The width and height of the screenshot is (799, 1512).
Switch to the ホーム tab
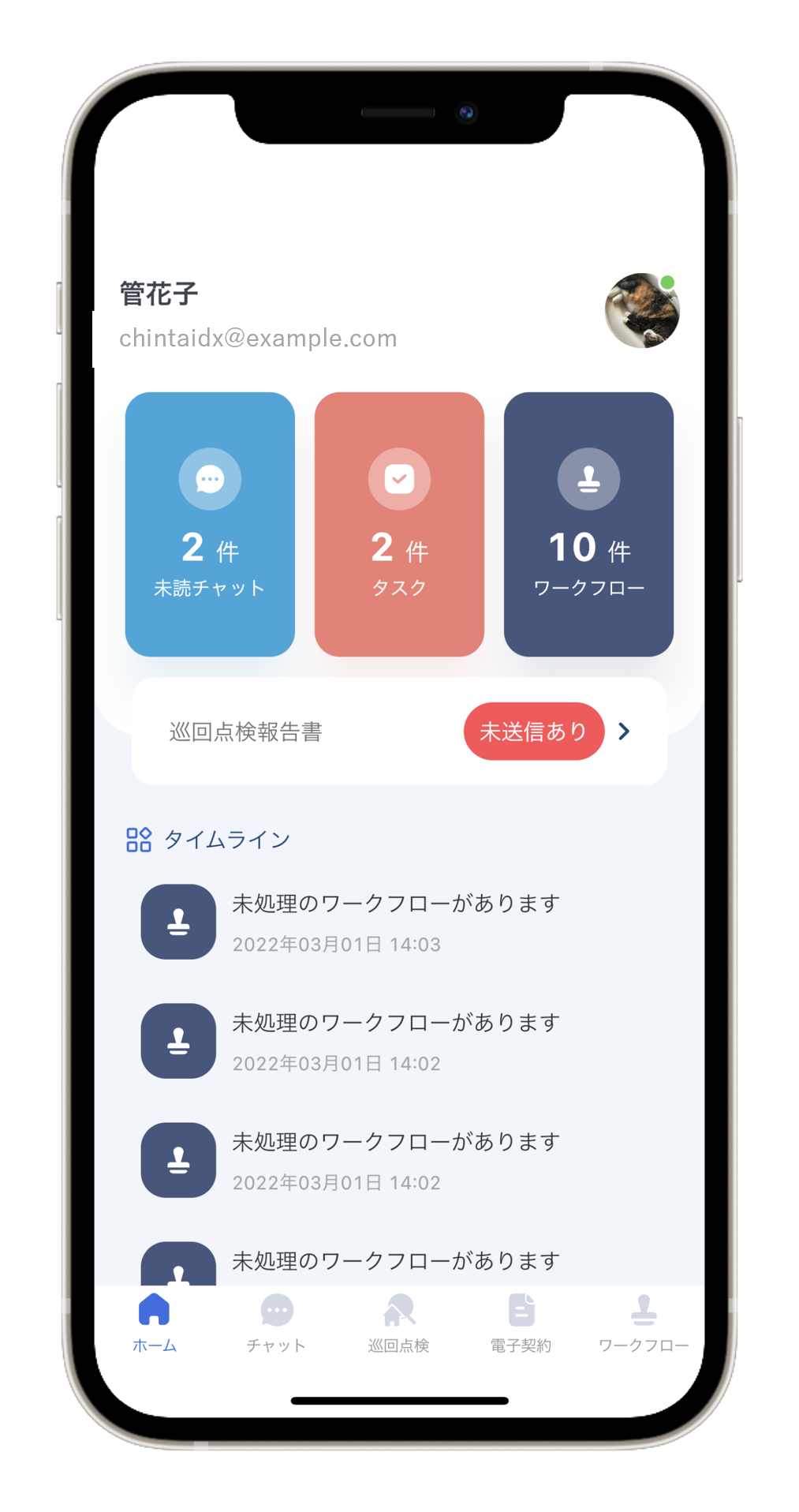(155, 1323)
